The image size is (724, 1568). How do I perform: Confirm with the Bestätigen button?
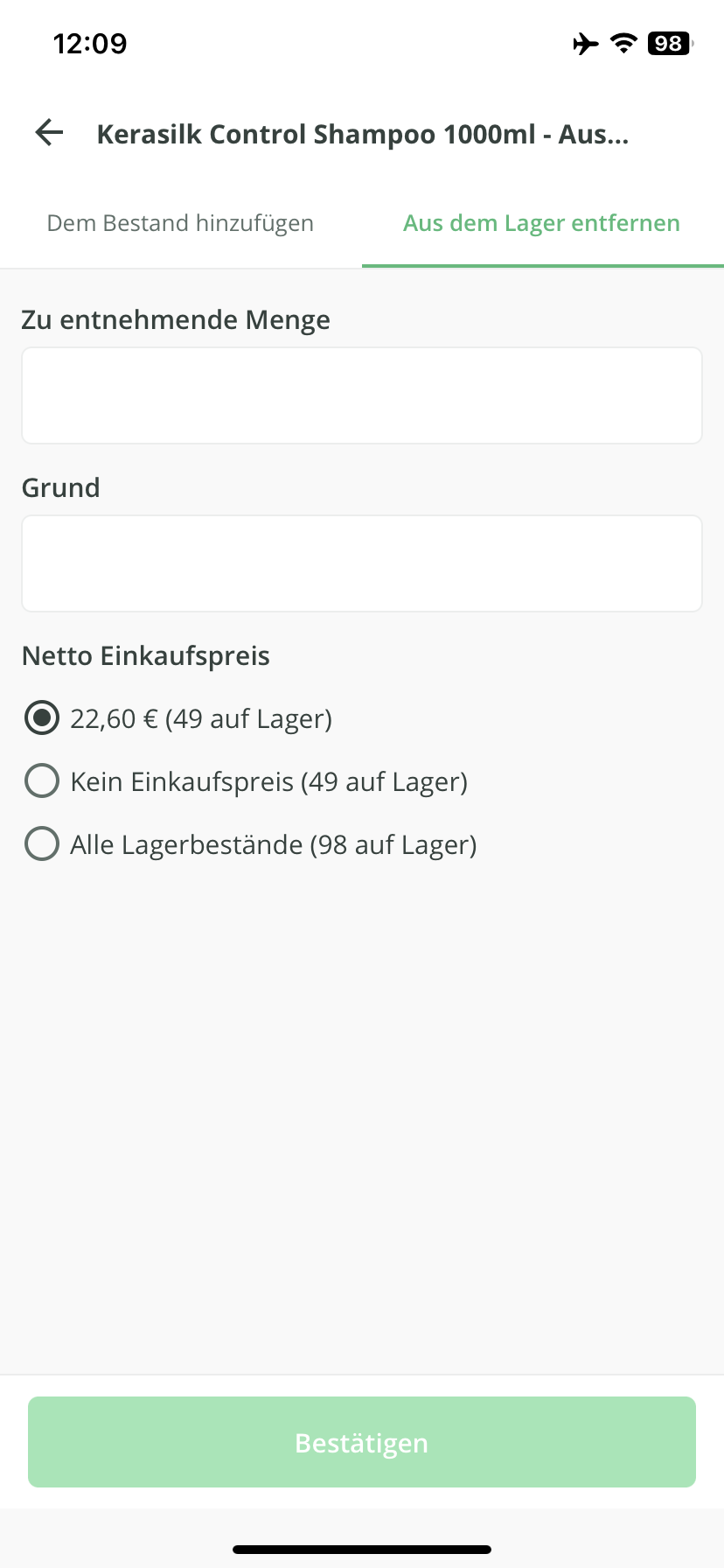pyautogui.click(x=362, y=1442)
